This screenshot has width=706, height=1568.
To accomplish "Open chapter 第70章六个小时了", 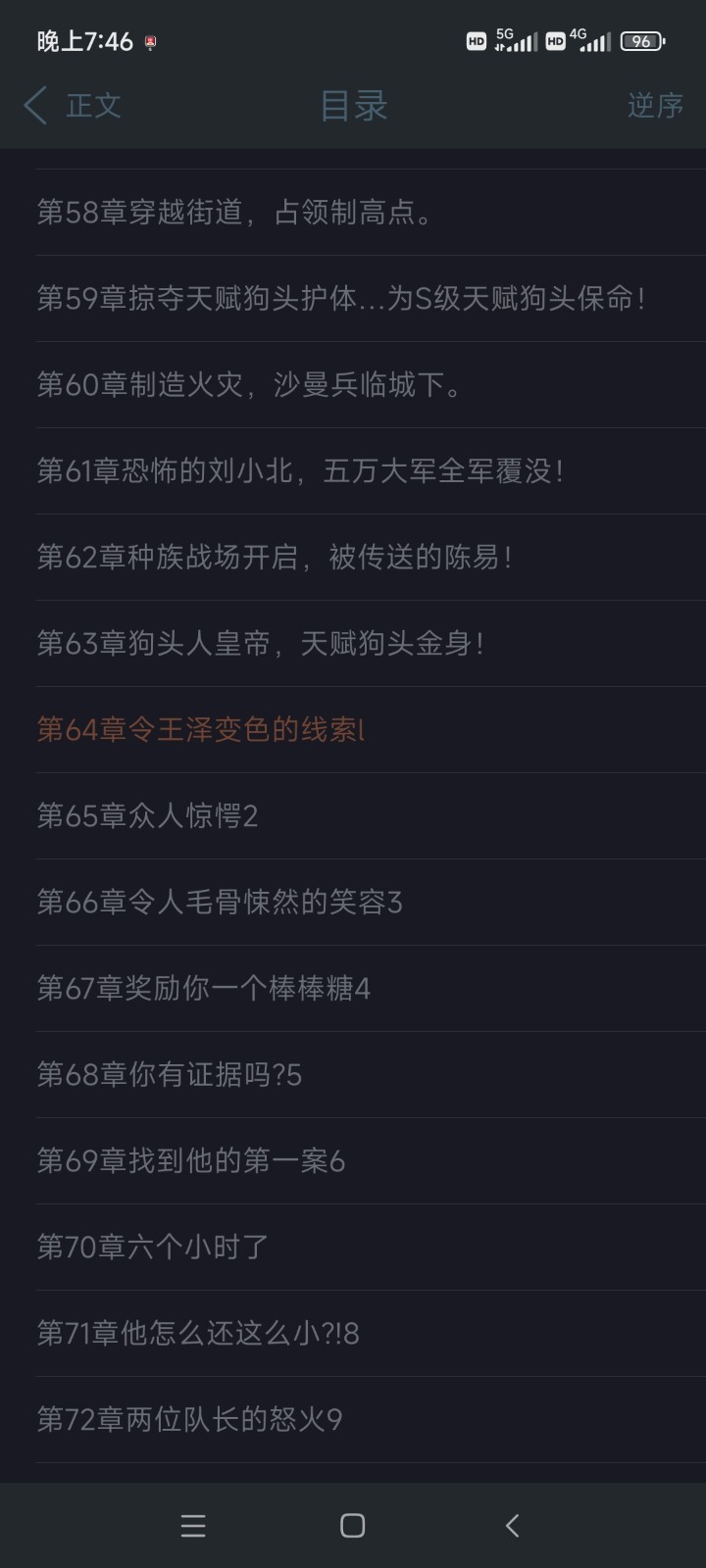I will point(153,1247).
